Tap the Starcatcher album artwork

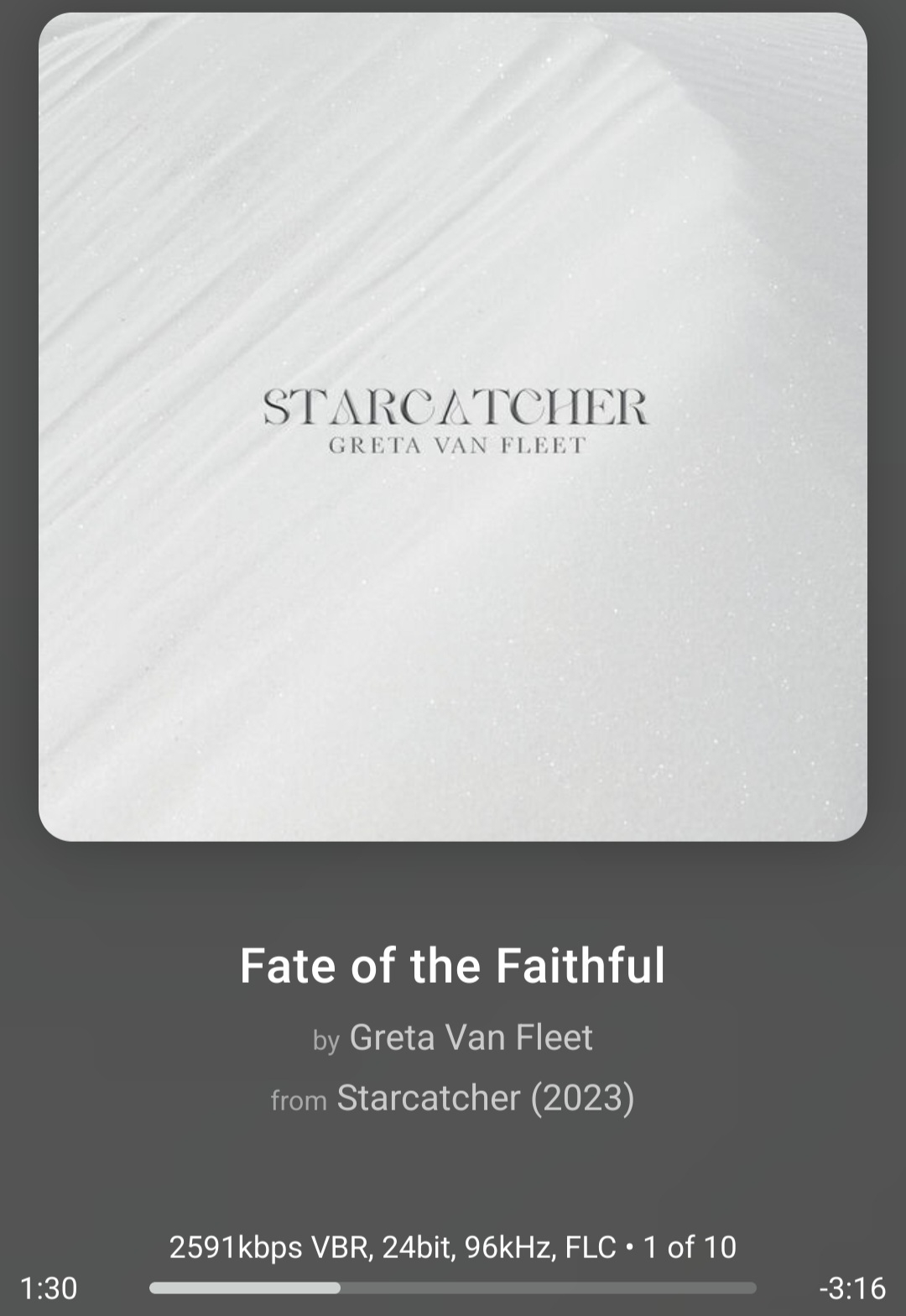point(453,426)
